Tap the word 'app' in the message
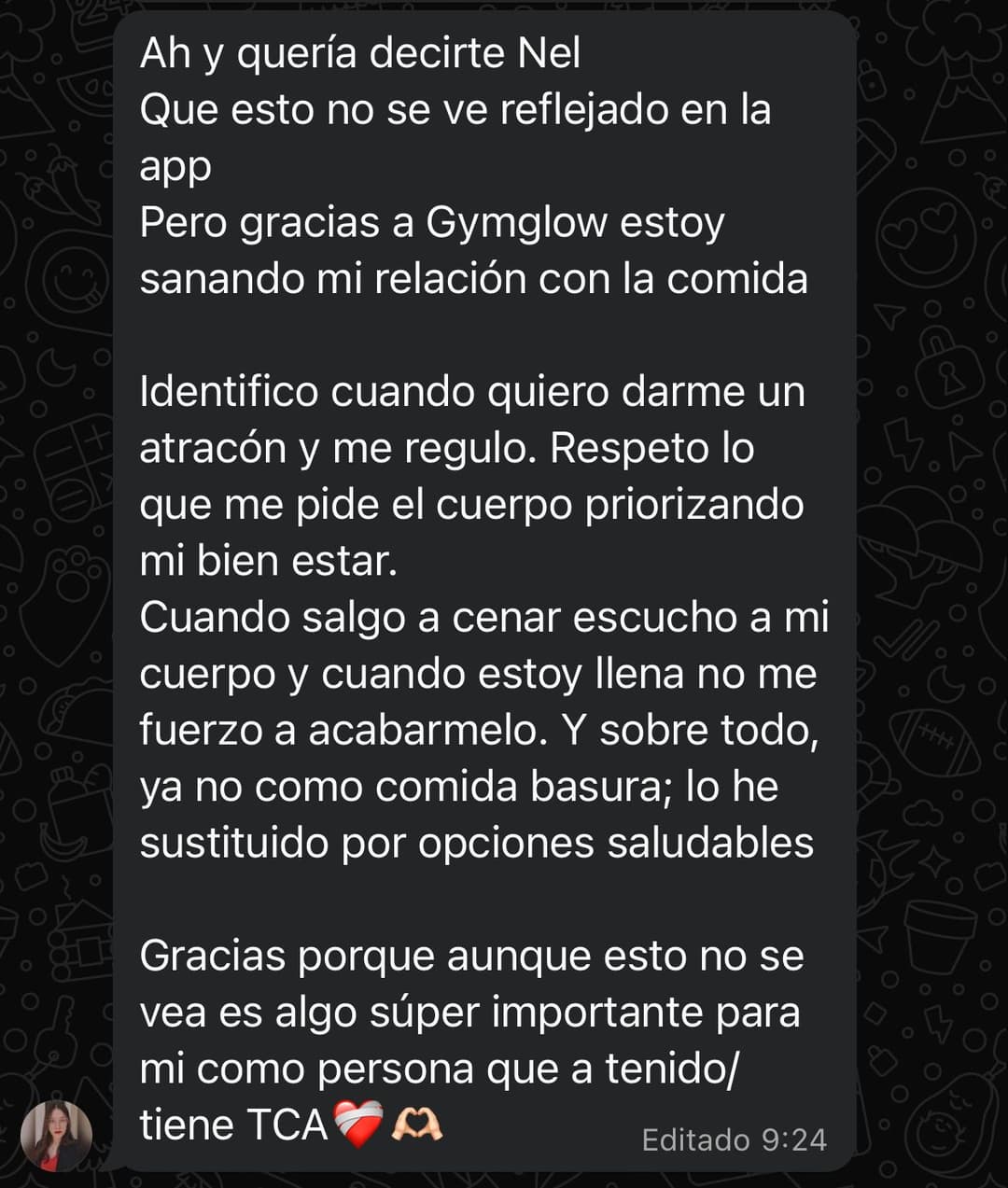This screenshot has height=1188, width=1008. pos(174,165)
